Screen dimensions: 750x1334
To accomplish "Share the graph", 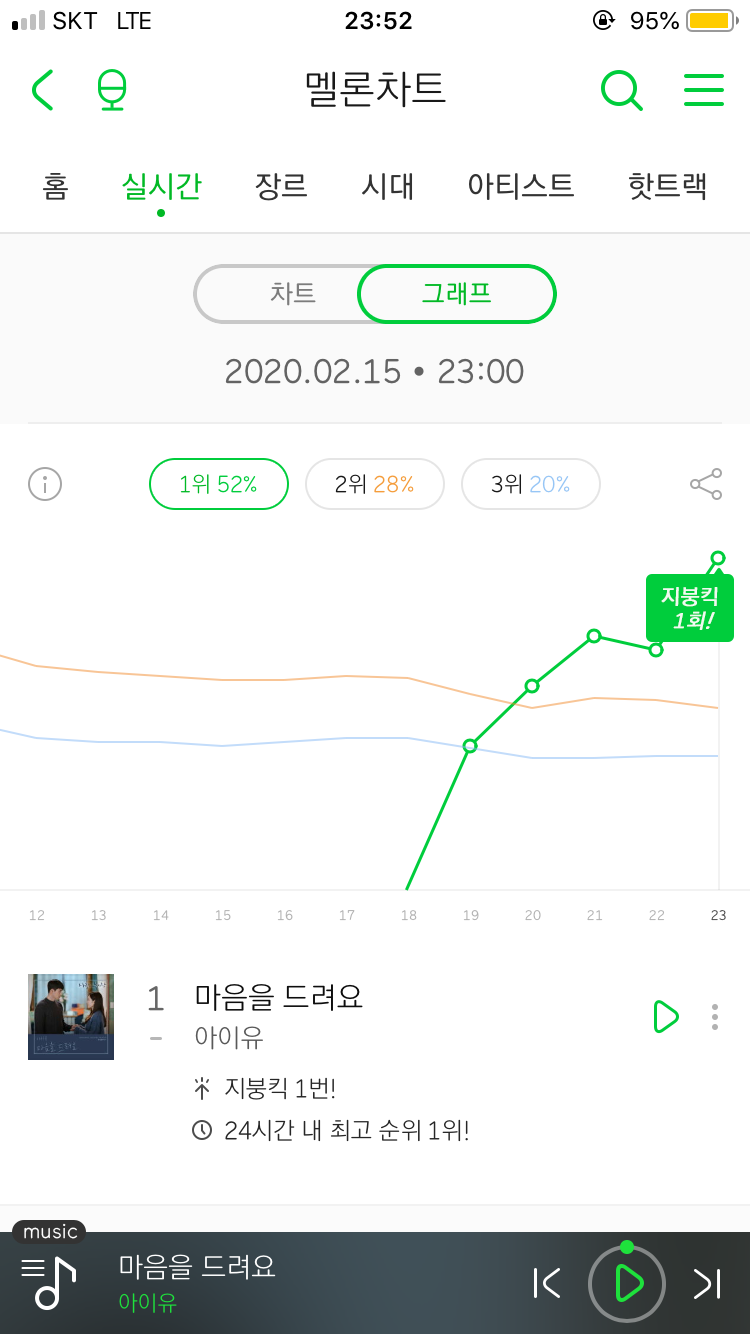I will coord(705,485).
